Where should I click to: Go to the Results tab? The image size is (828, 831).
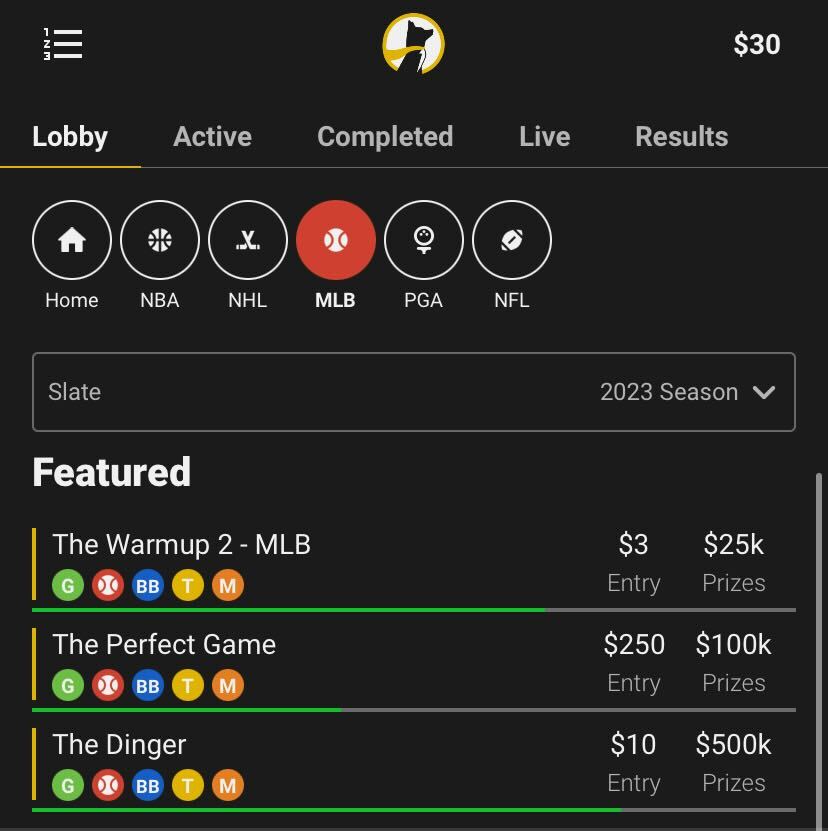pos(681,137)
